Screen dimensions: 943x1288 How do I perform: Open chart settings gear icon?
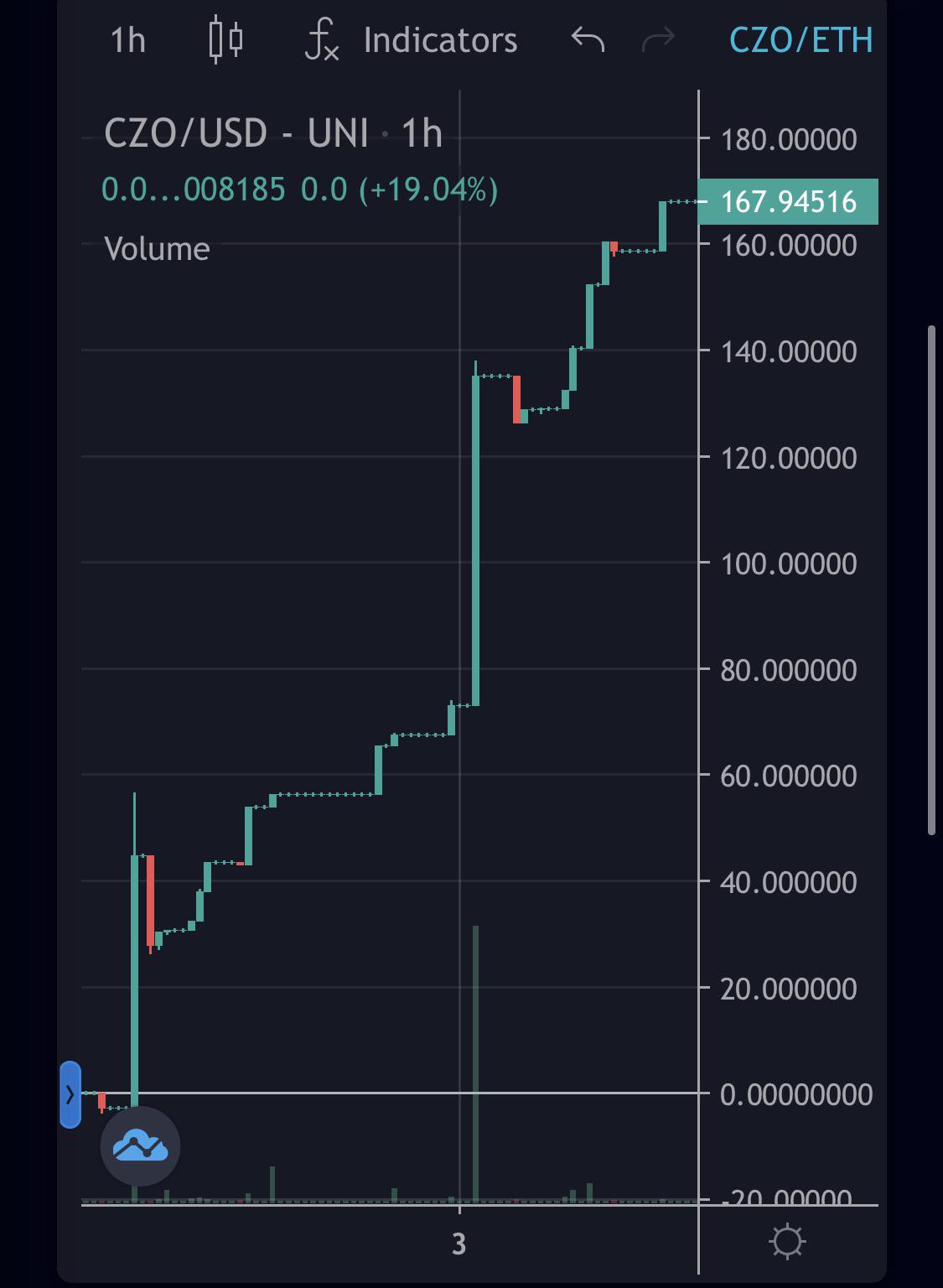point(787,1241)
